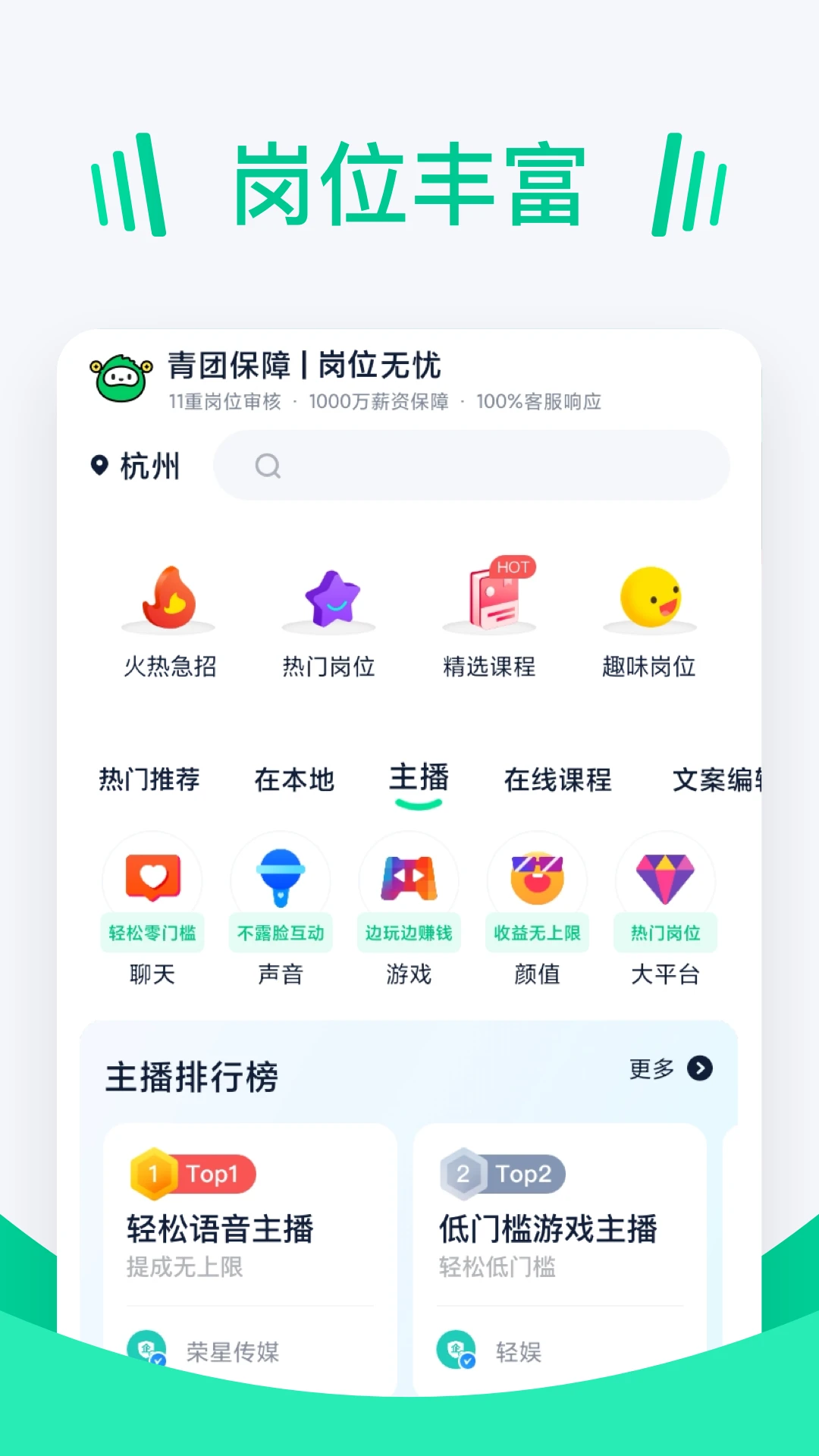Click the 荣星传媒 company link
Screen dimensions: 819x1456
click(x=233, y=1351)
